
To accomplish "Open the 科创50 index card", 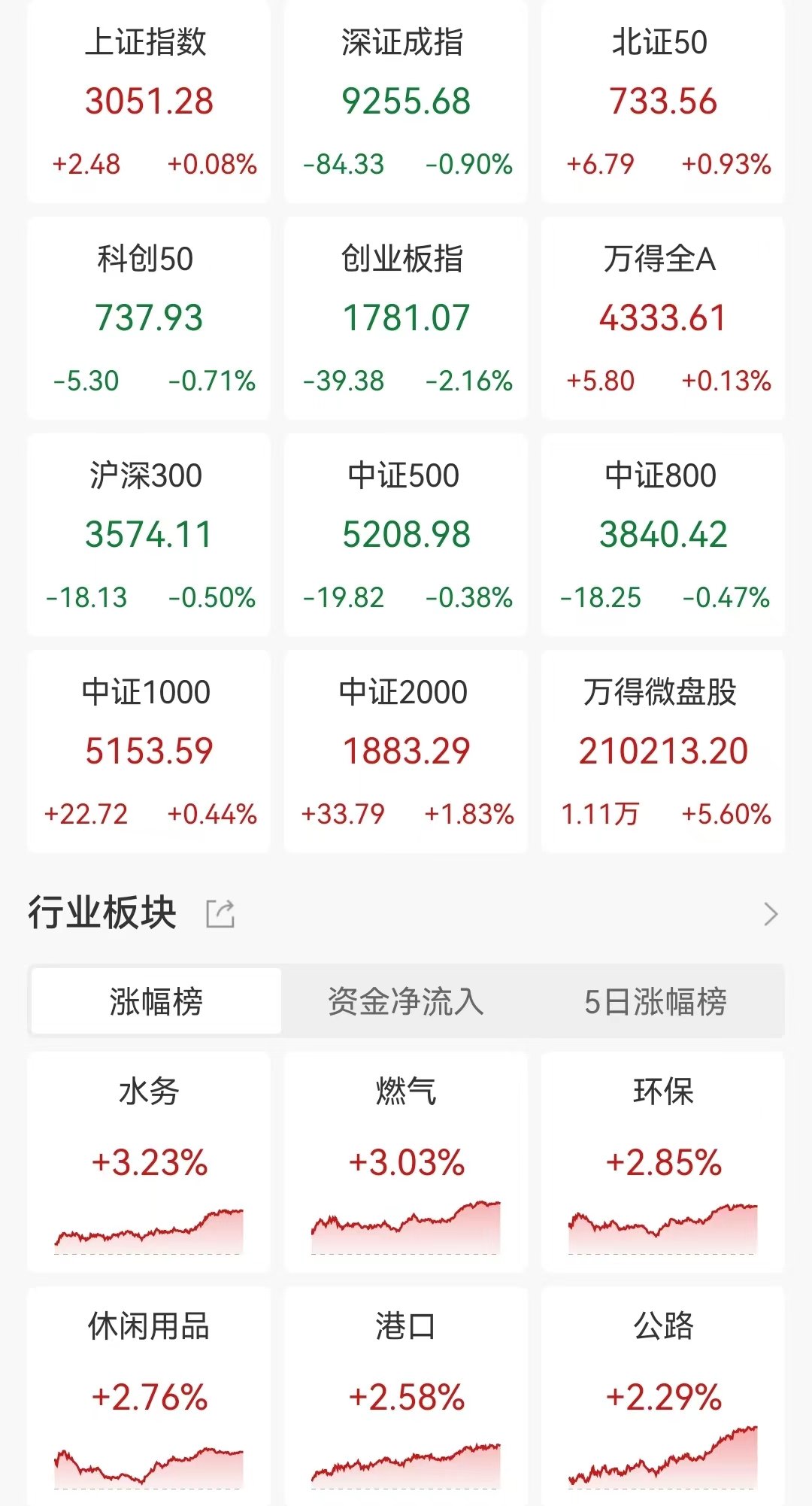I will pos(148,317).
